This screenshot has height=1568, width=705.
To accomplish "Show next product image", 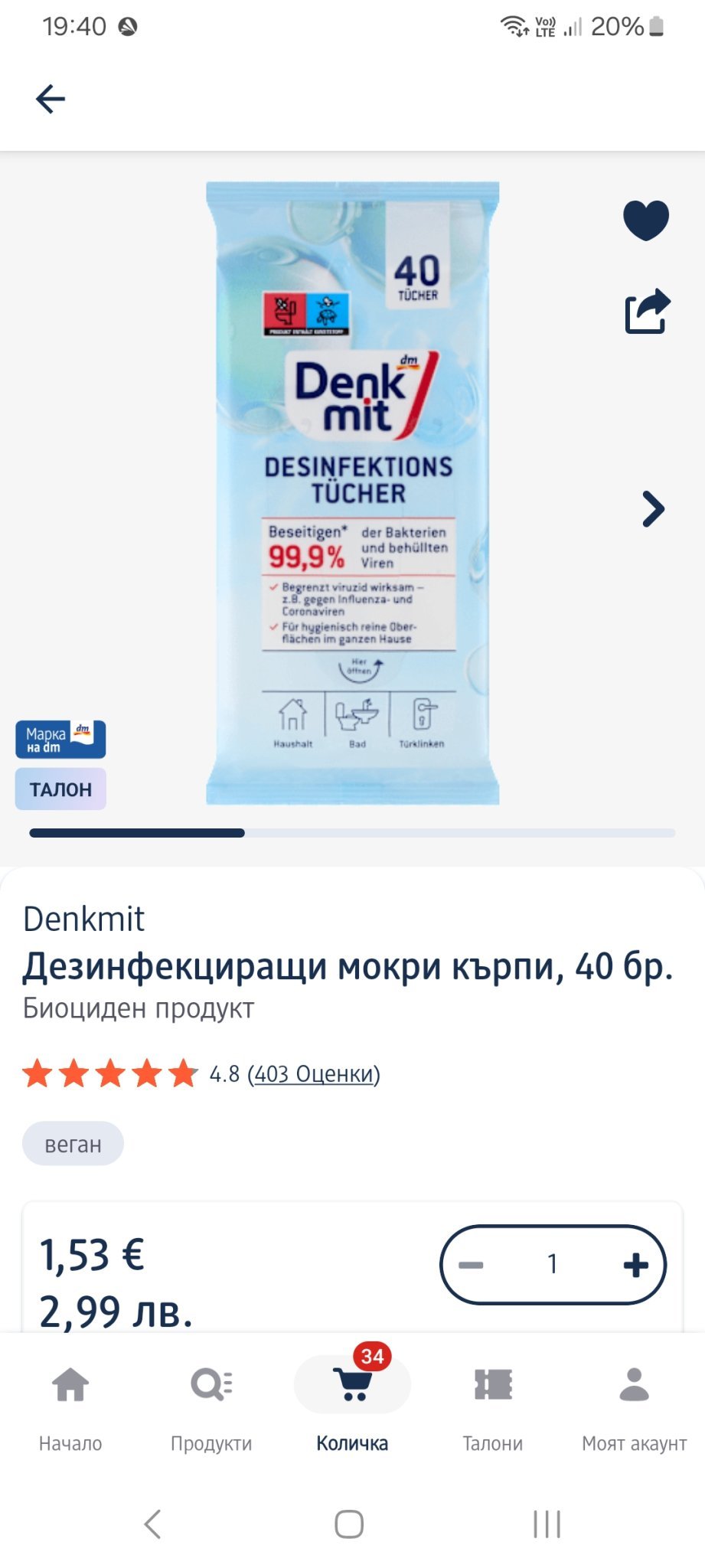I will (x=653, y=509).
